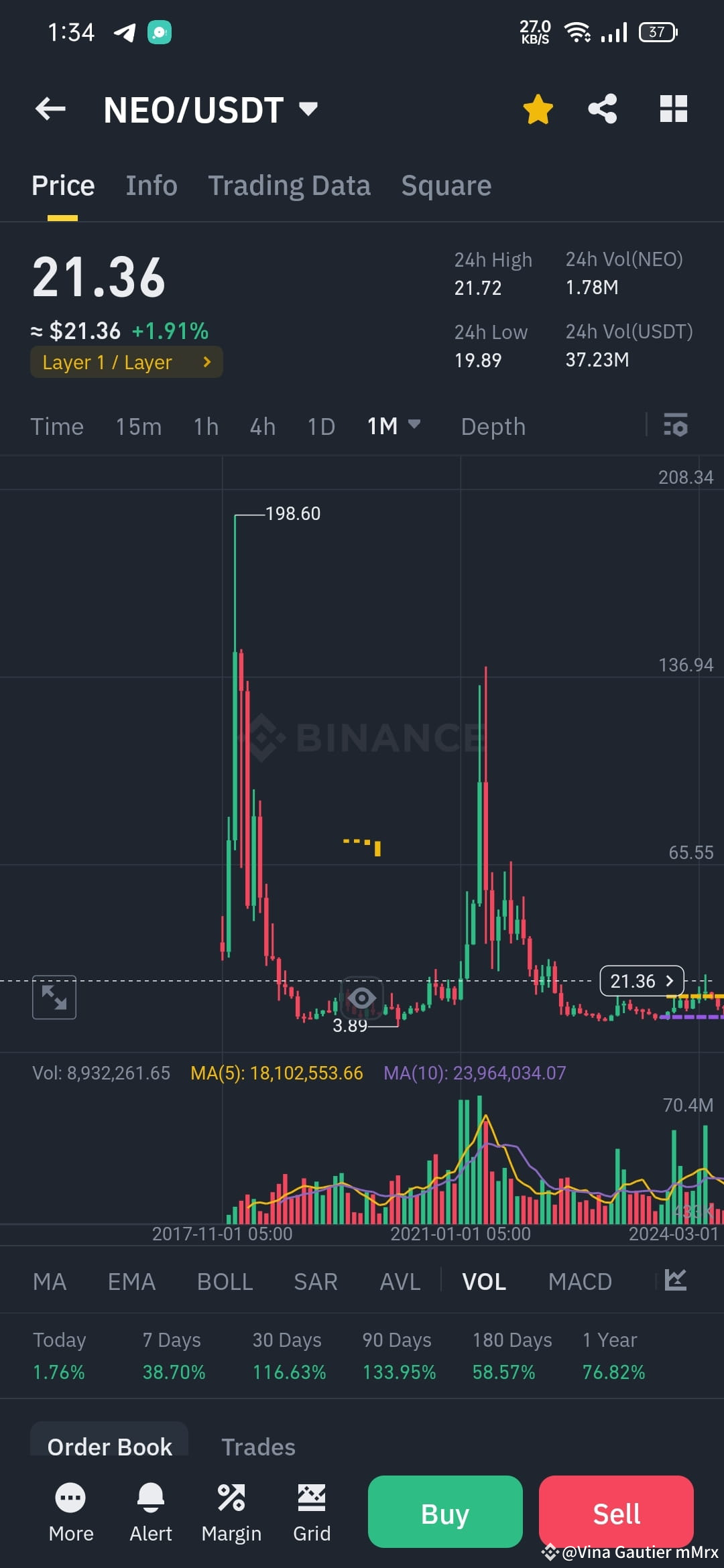Switch to the Trading Data tab

click(289, 185)
